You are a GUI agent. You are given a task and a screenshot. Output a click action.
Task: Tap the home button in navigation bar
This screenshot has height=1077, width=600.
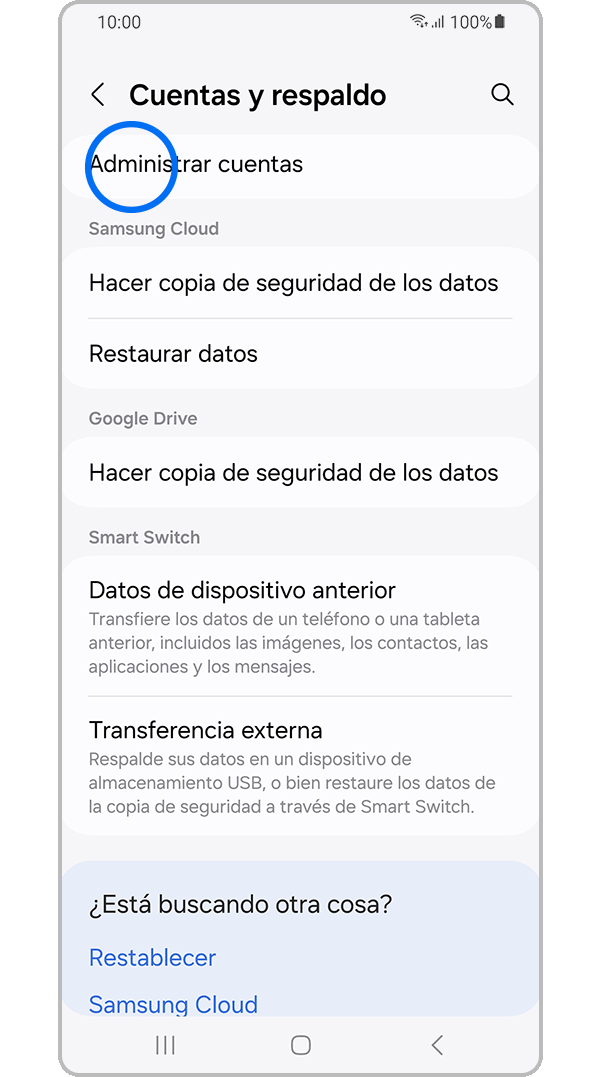tap(300, 1045)
